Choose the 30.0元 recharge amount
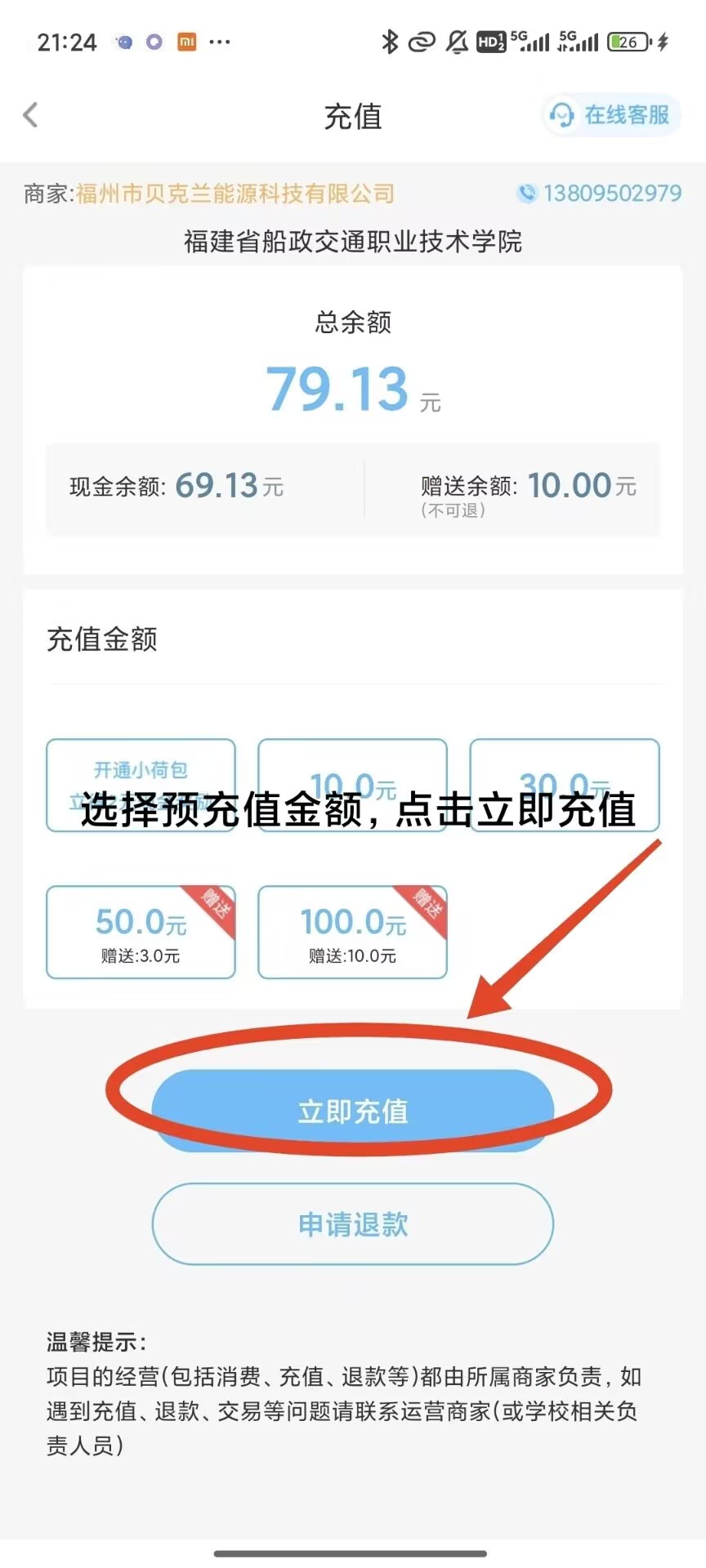 [x=564, y=784]
